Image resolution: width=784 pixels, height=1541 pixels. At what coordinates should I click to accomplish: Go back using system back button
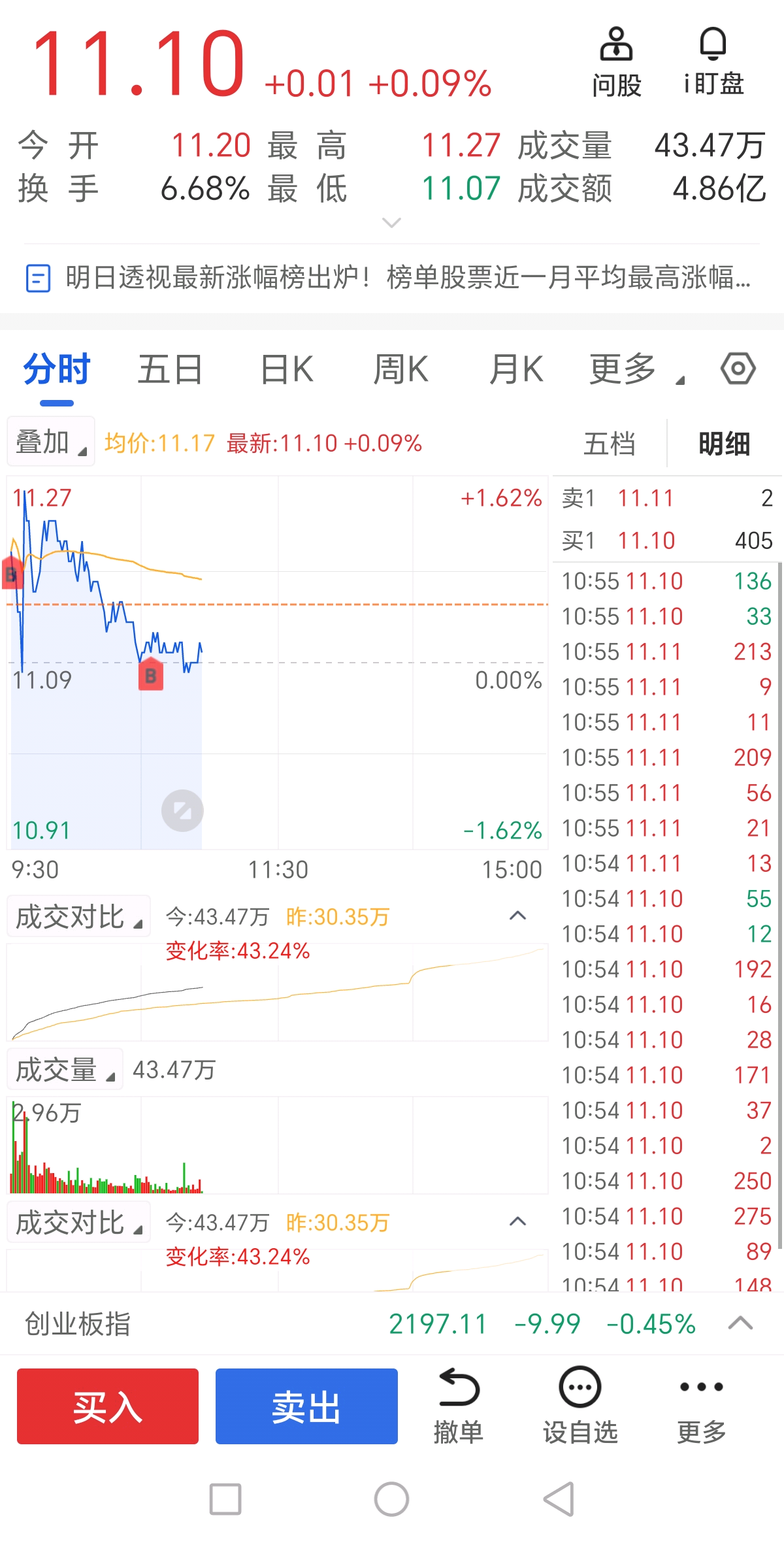point(559,1499)
